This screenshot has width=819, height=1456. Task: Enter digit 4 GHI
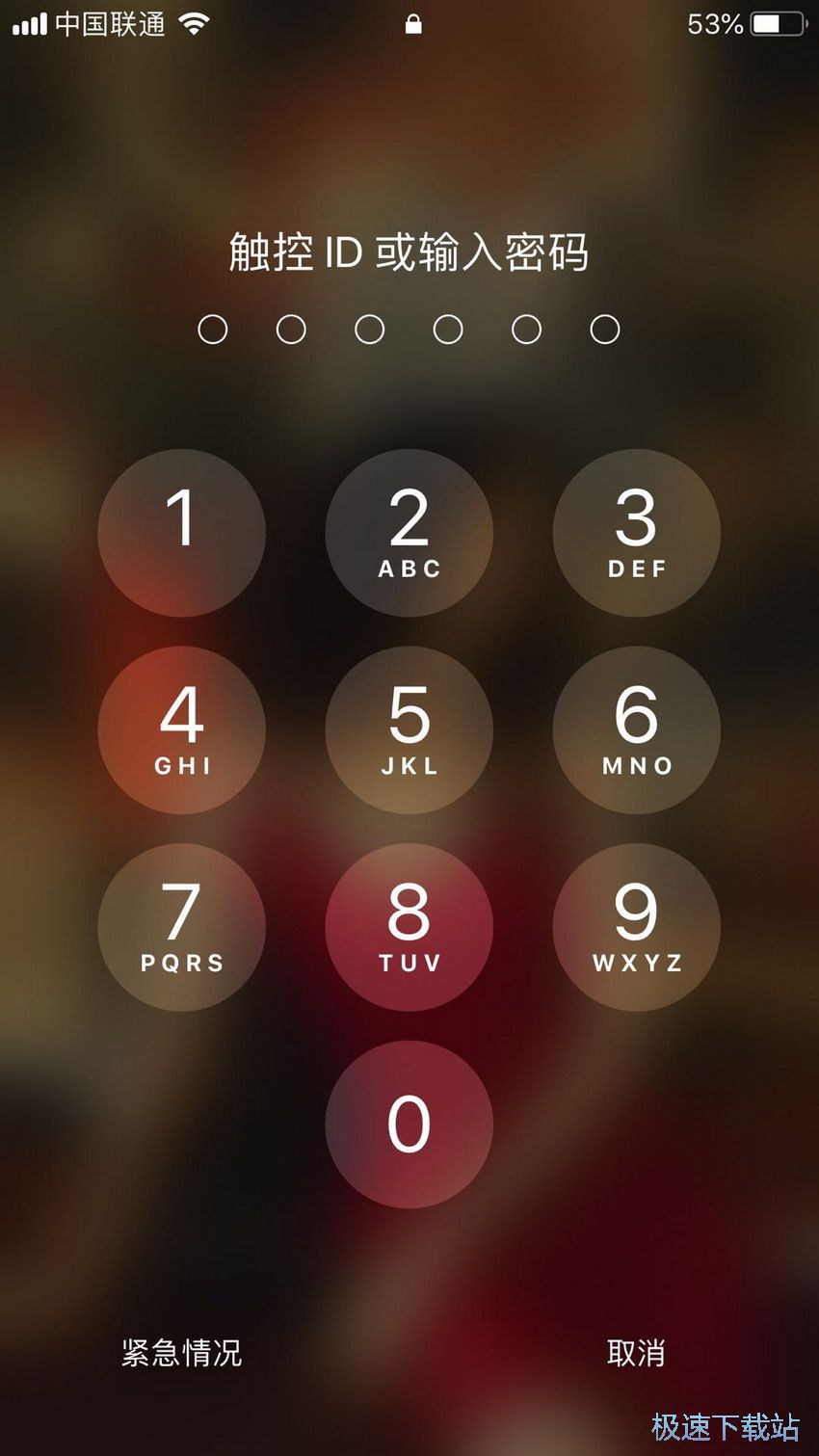point(181,730)
